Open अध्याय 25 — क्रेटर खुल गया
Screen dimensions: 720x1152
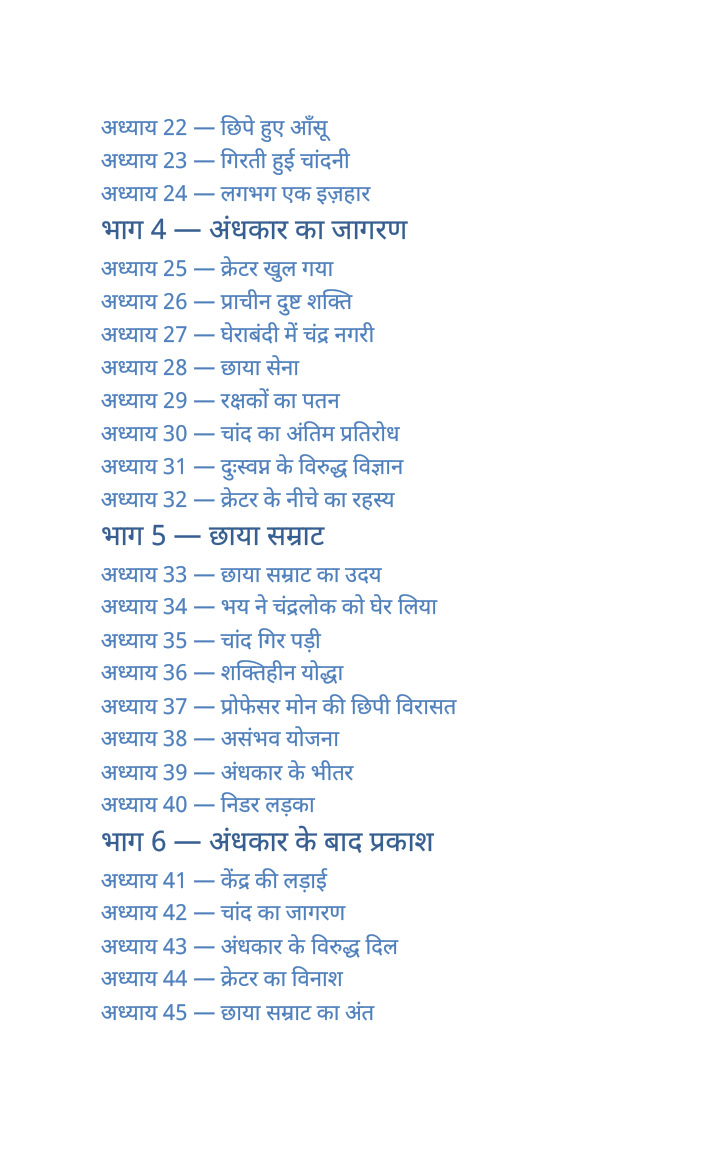(217, 269)
